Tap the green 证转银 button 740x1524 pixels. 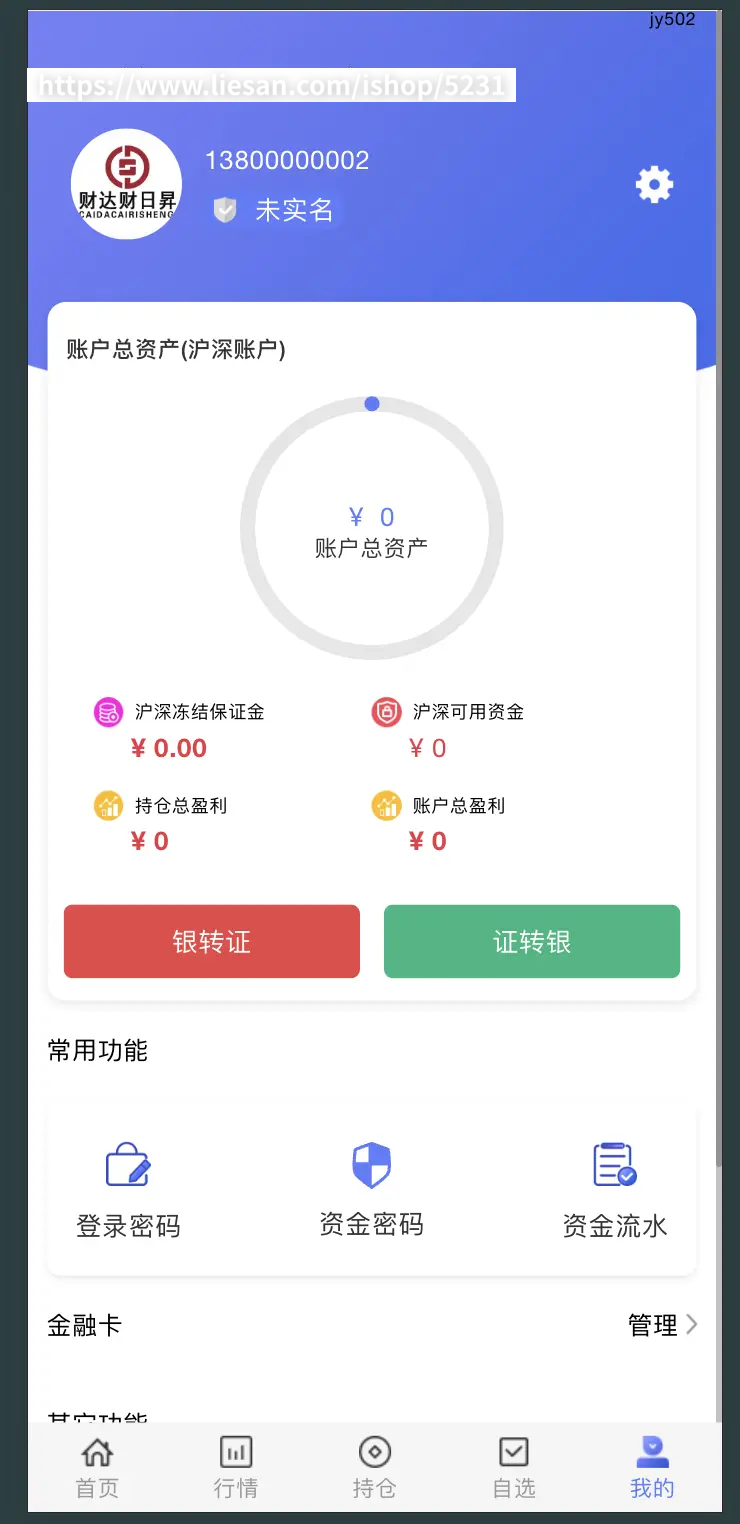coord(531,941)
